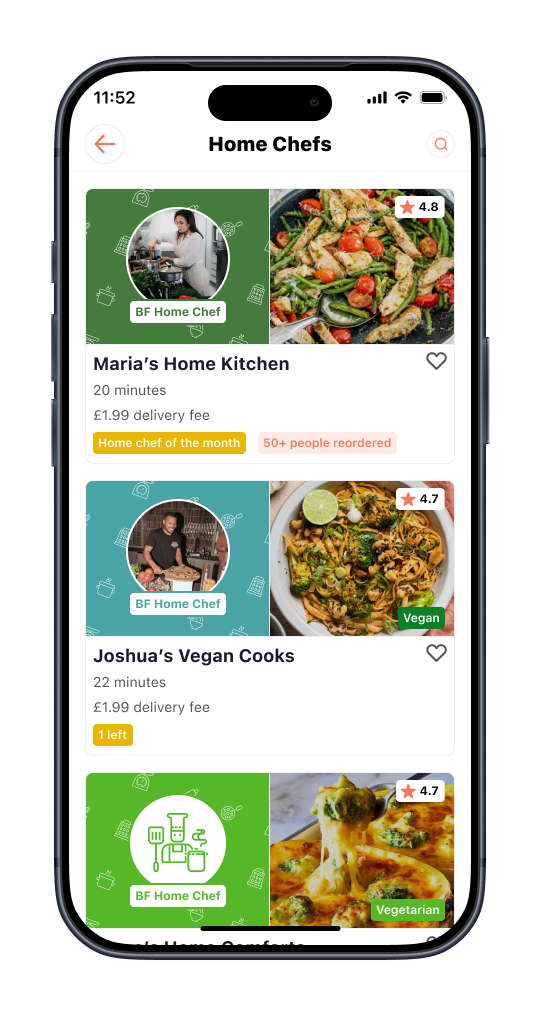
Task: Open the search icon in the header
Action: coord(441,144)
